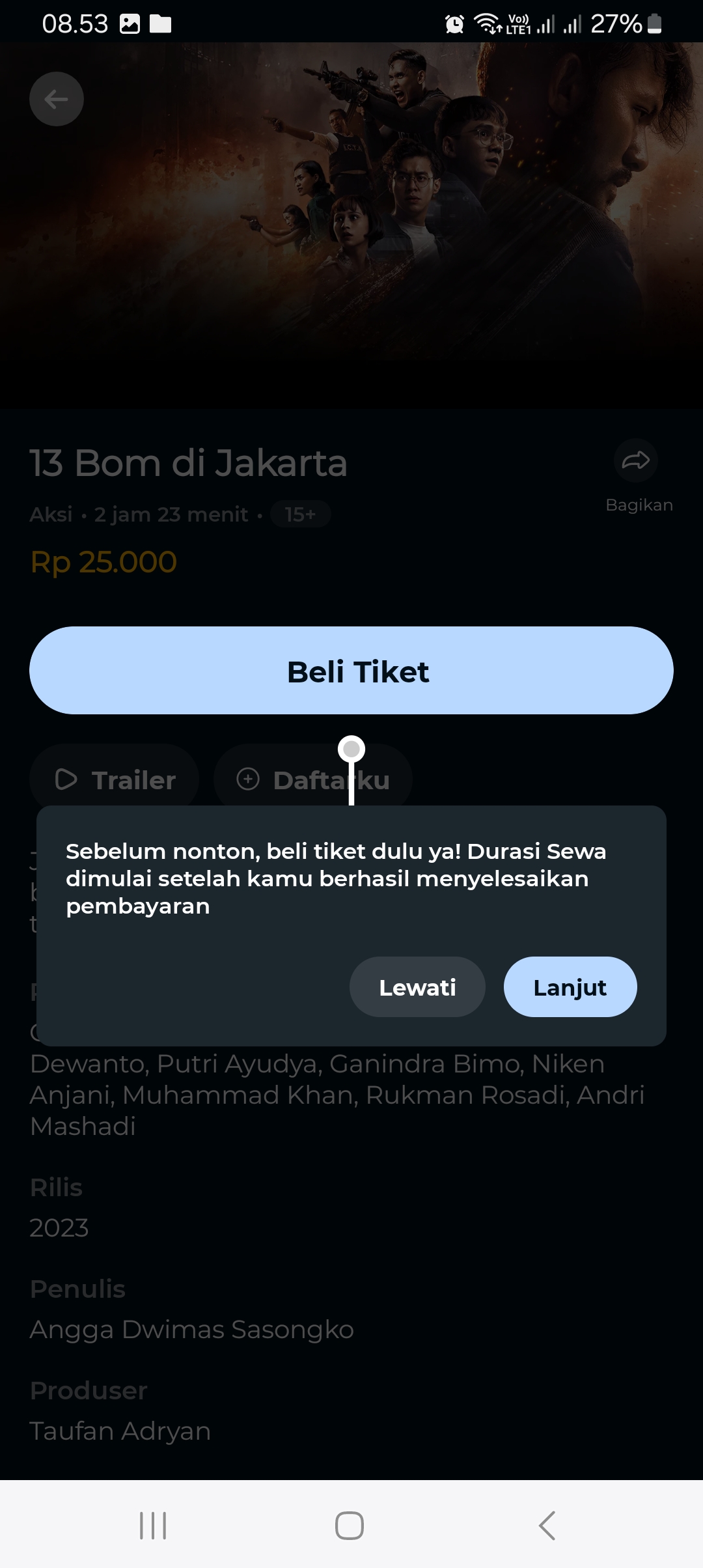Go back using the top arrow icon
703x1568 pixels.
[57, 99]
